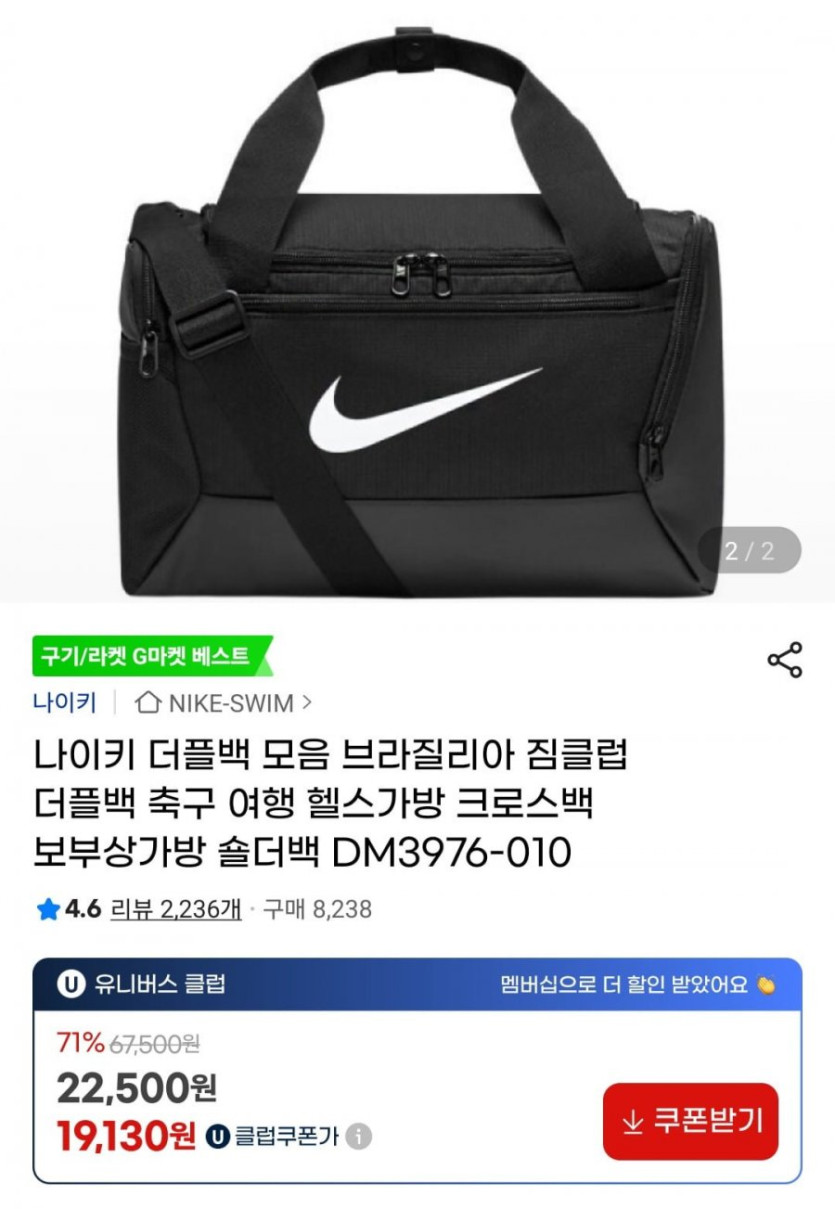Share this product via share icon

pyautogui.click(x=784, y=660)
